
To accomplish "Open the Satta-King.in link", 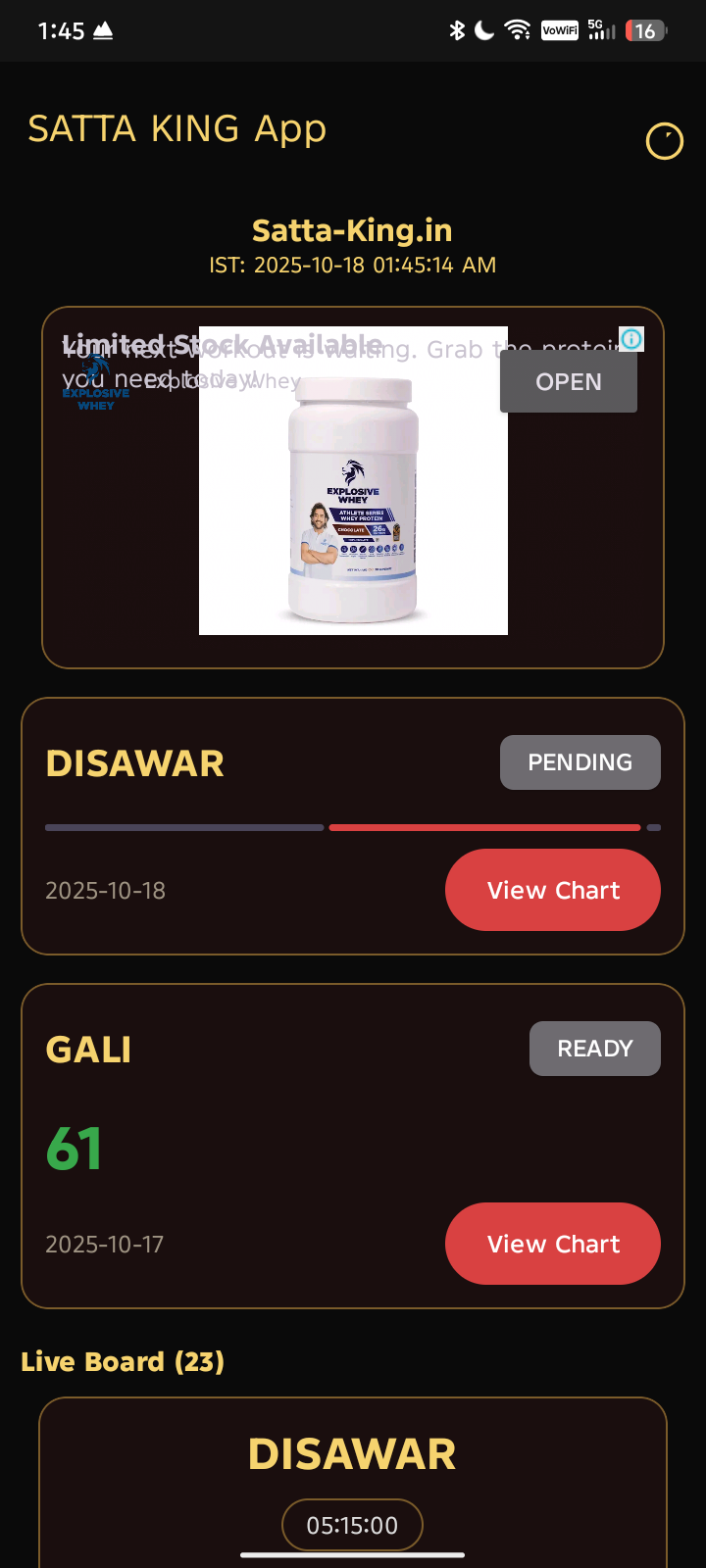I will click(x=352, y=230).
